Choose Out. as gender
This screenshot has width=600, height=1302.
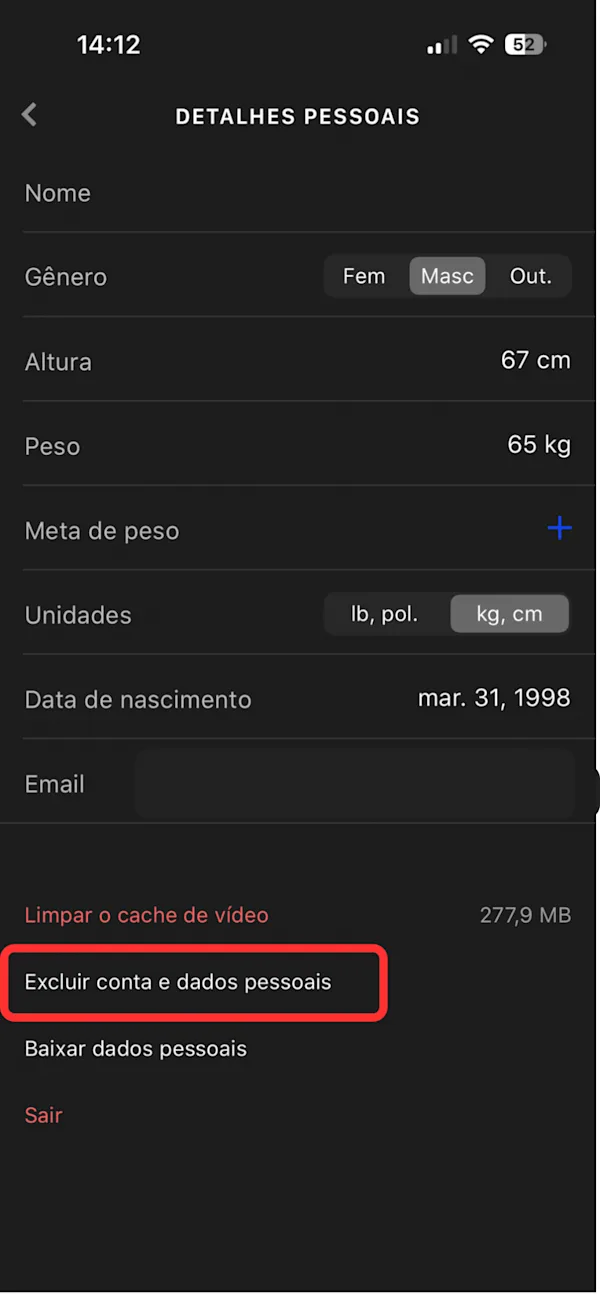point(531,276)
